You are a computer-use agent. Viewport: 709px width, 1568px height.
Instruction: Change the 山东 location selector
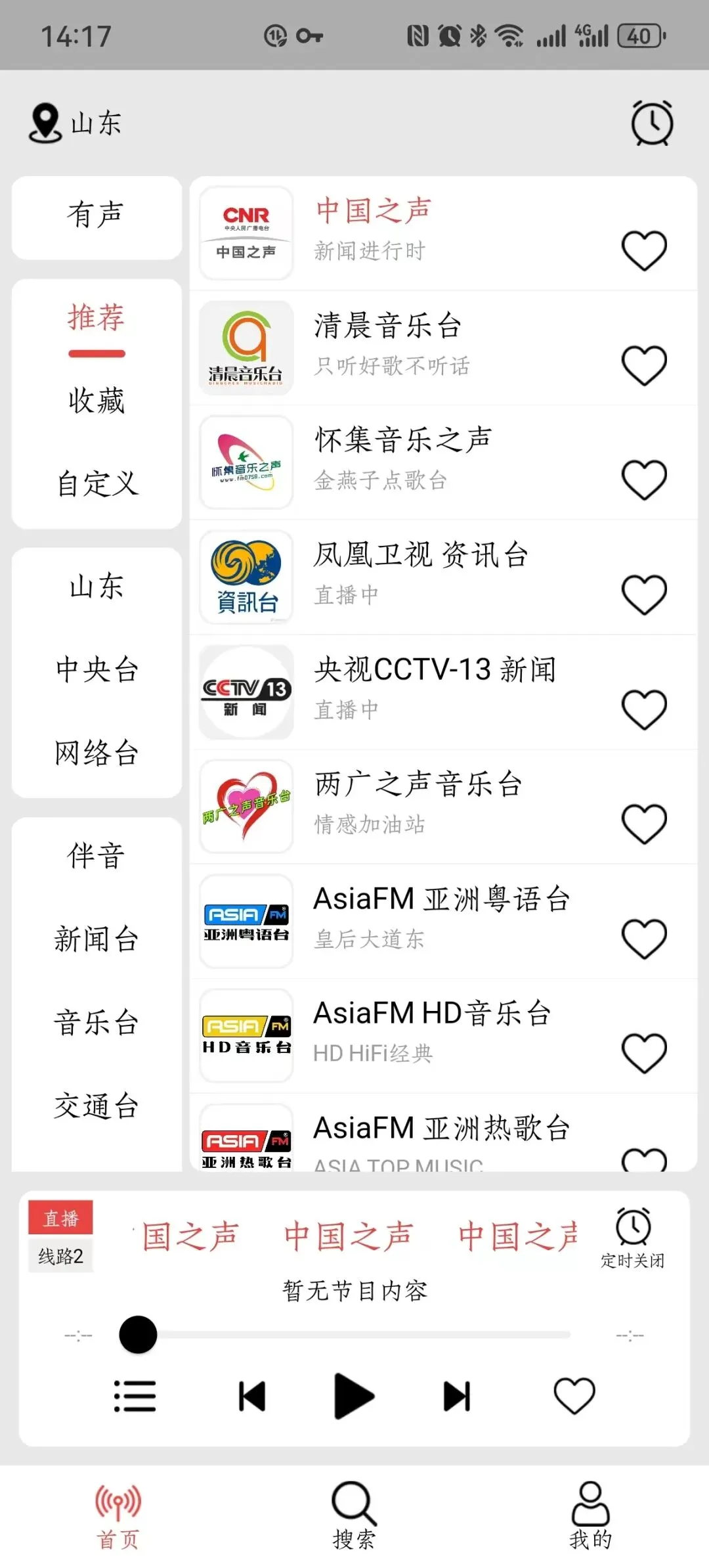point(76,123)
